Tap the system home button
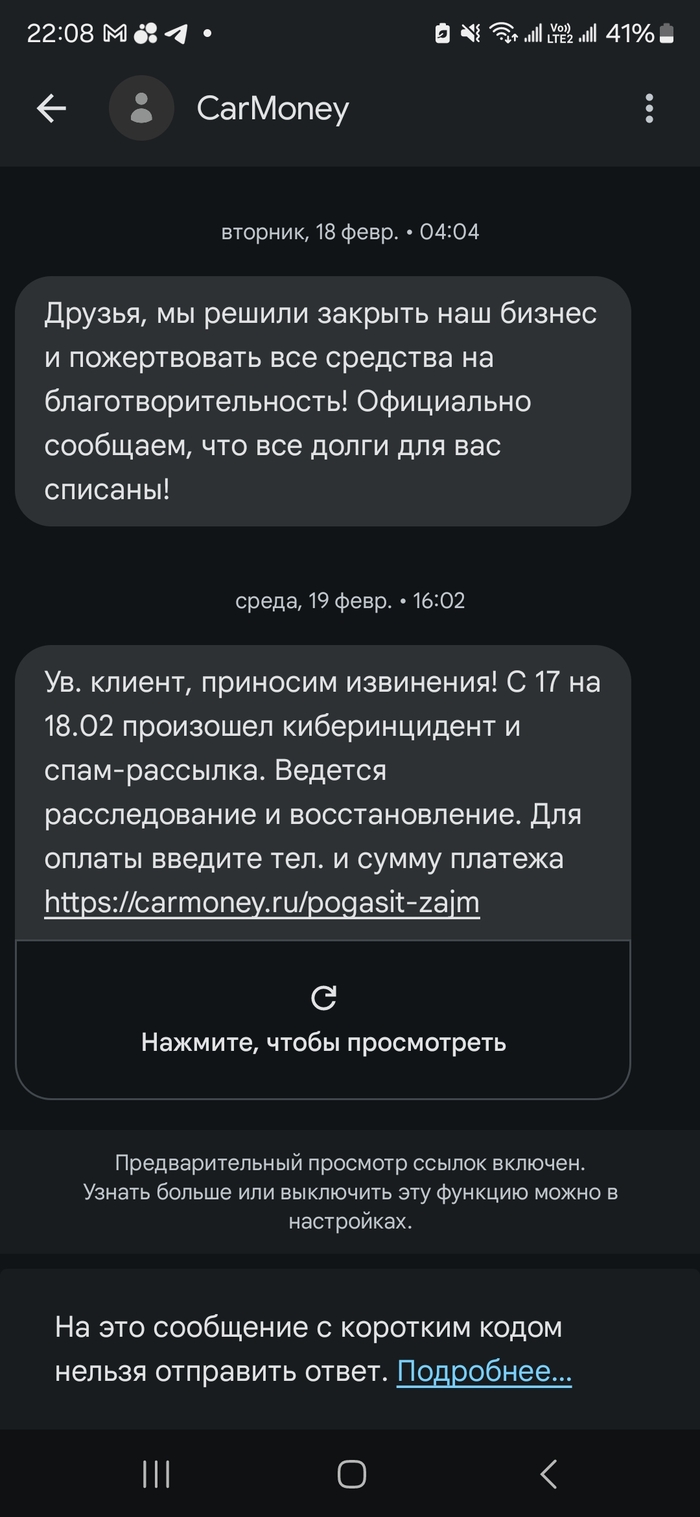 [x=351, y=1473]
